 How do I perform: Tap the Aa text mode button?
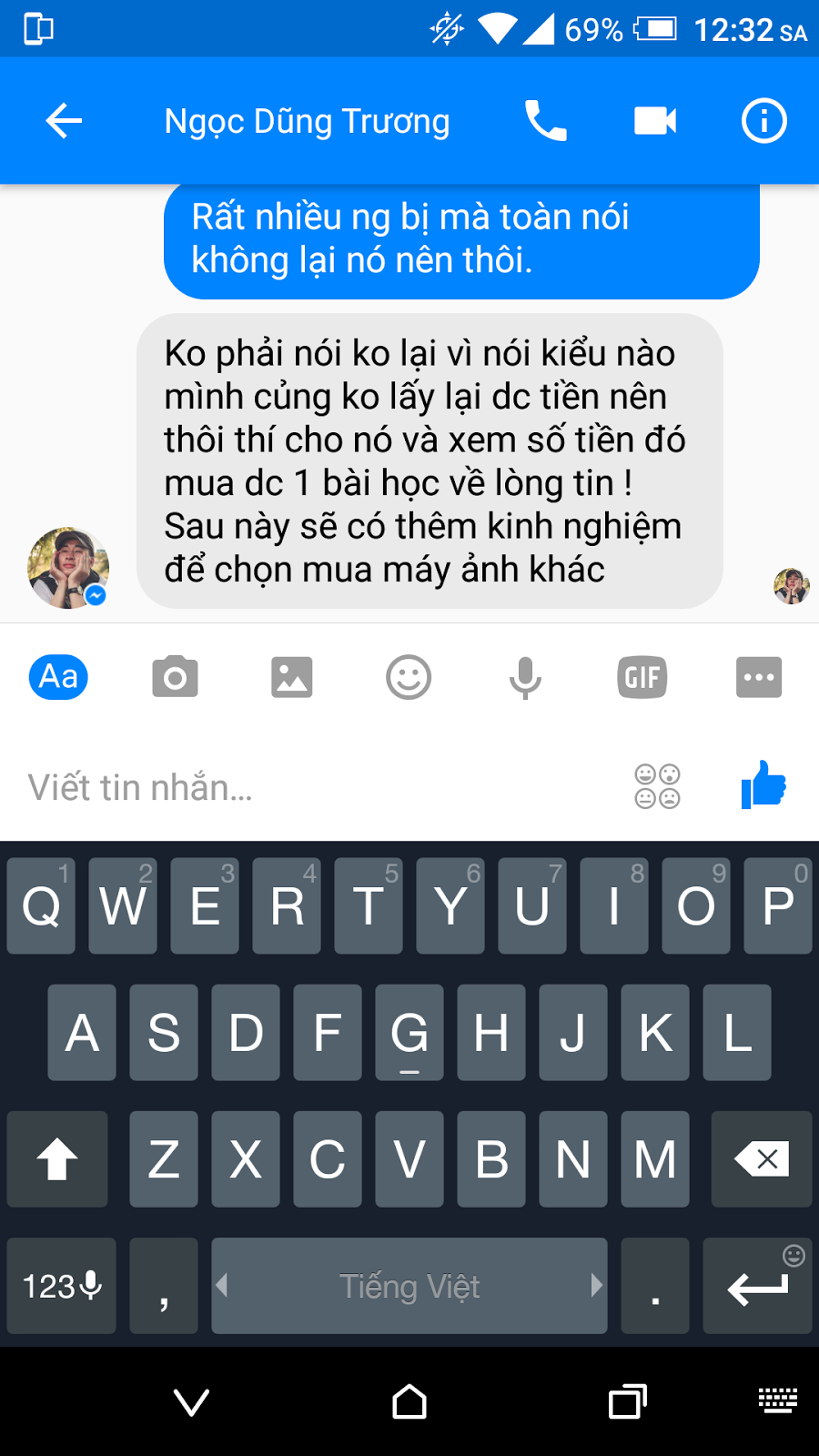(x=58, y=677)
